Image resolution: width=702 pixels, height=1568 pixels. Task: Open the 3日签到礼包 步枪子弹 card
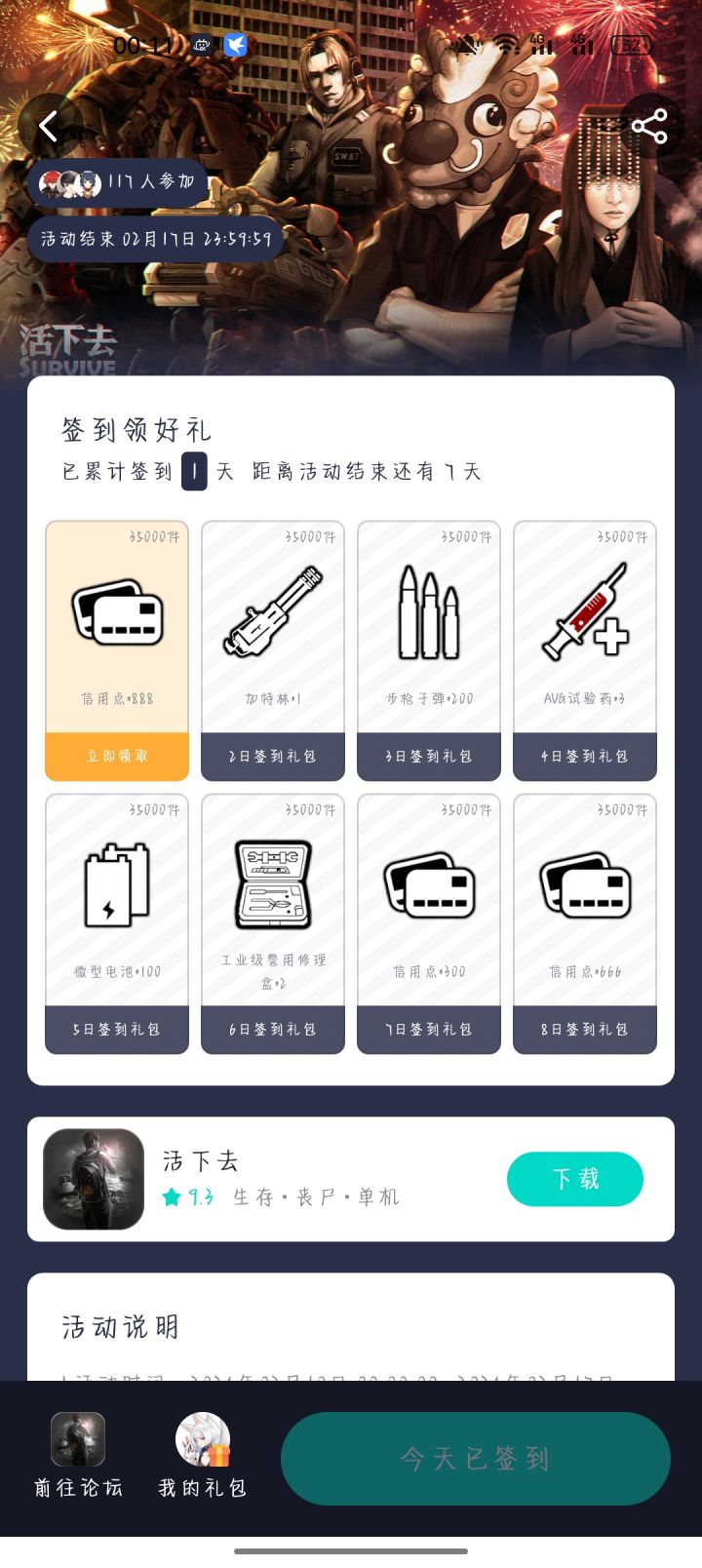(x=429, y=650)
